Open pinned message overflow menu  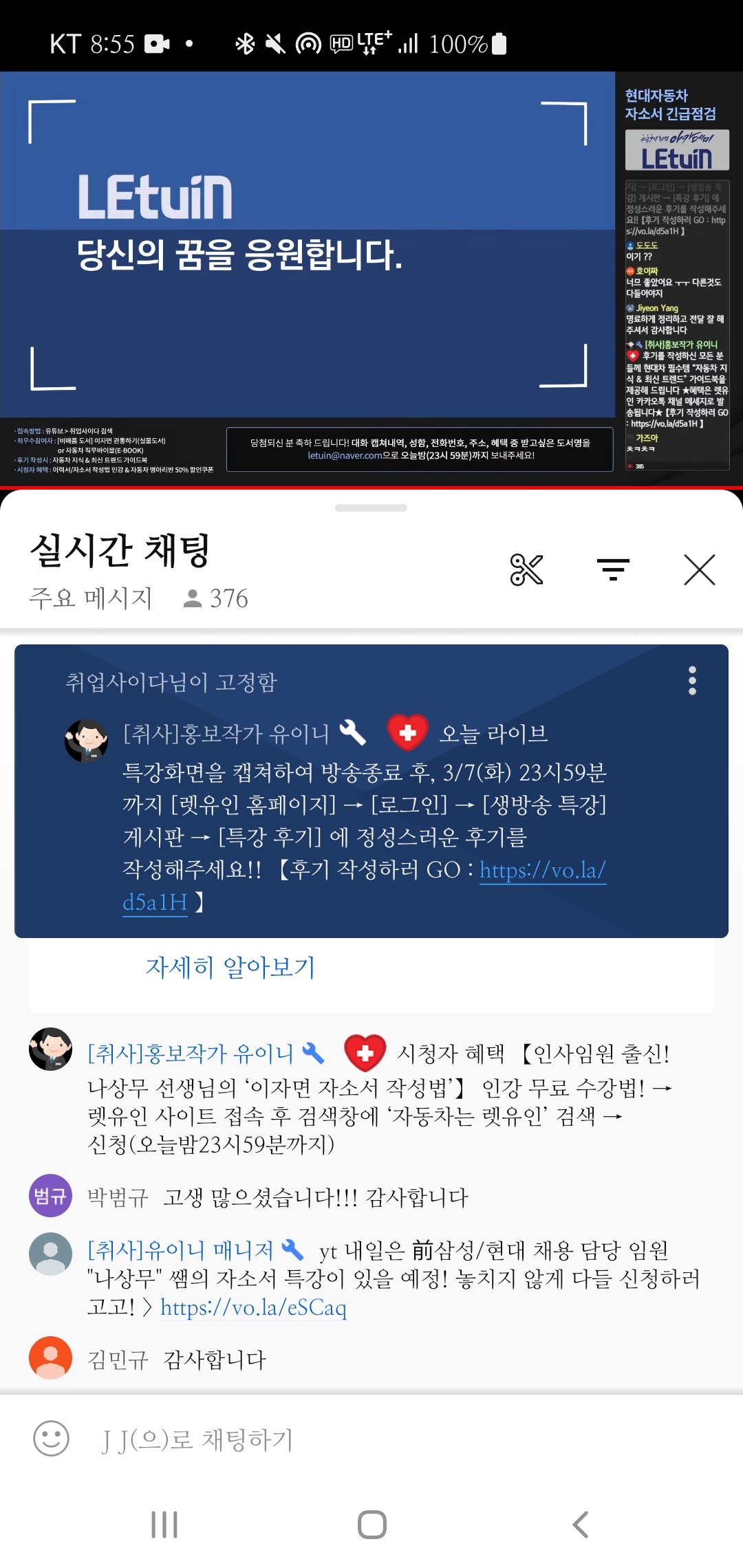pyautogui.click(x=692, y=681)
